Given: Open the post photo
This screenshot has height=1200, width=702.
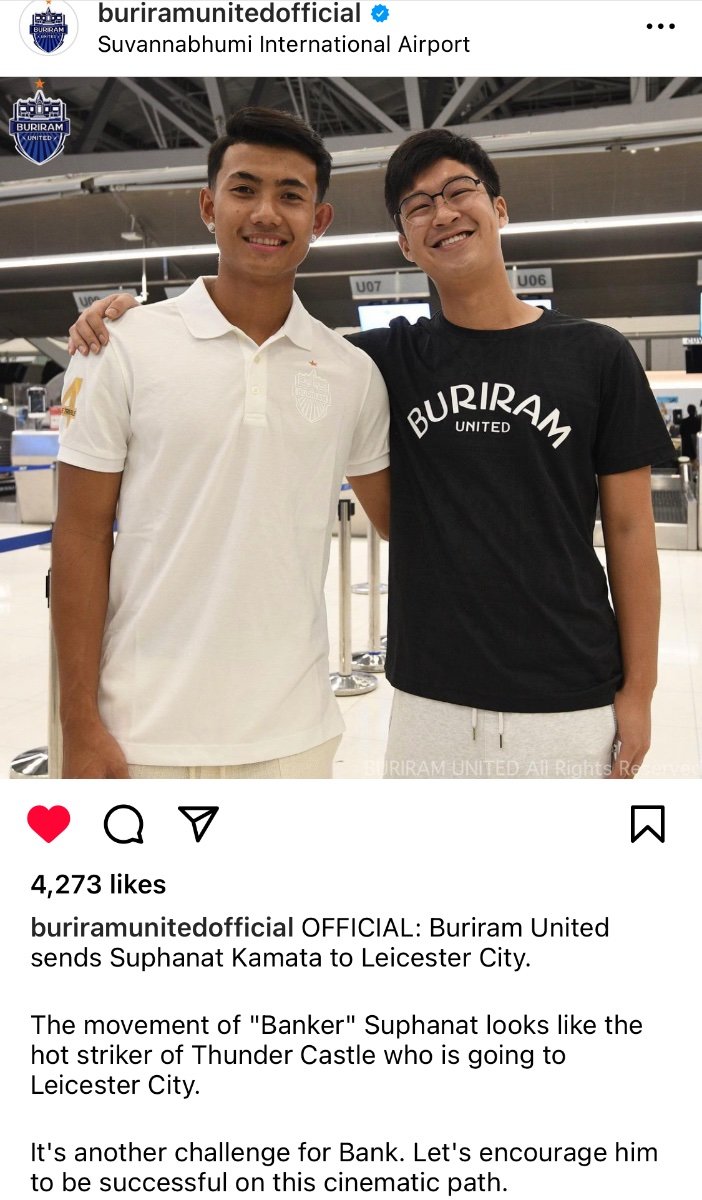Looking at the screenshot, I should click(351, 428).
